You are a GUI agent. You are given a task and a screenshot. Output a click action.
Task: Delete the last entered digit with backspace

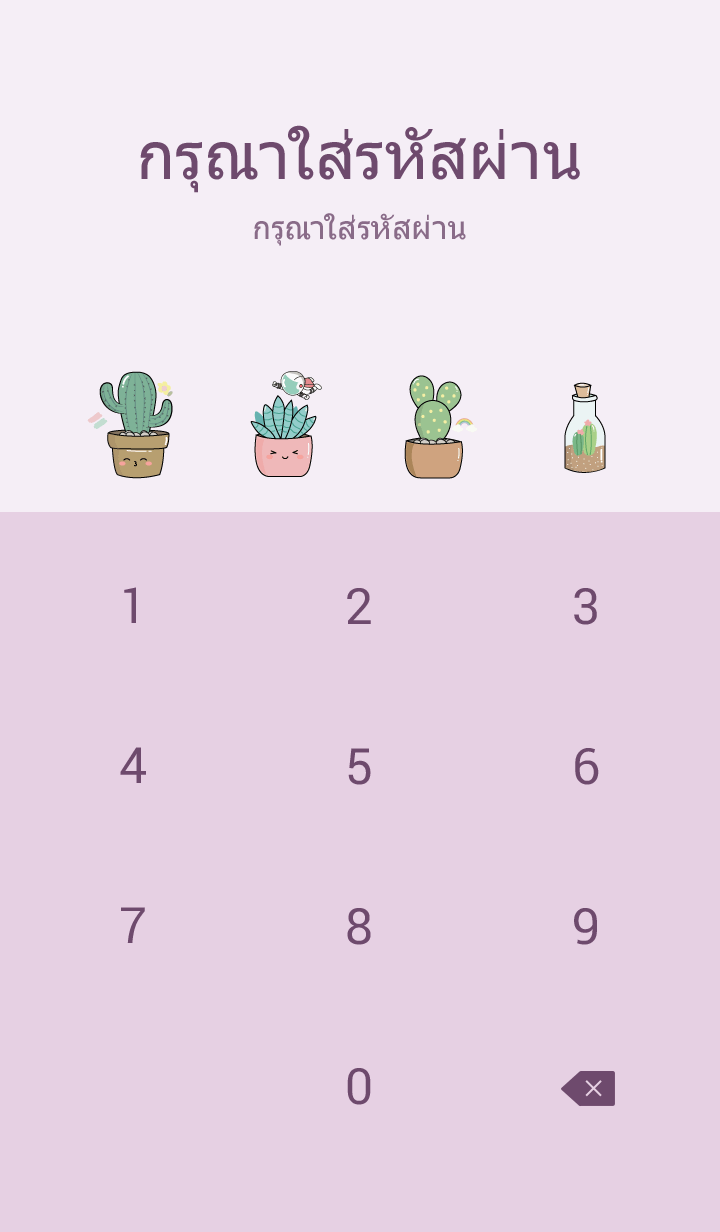click(x=588, y=1088)
